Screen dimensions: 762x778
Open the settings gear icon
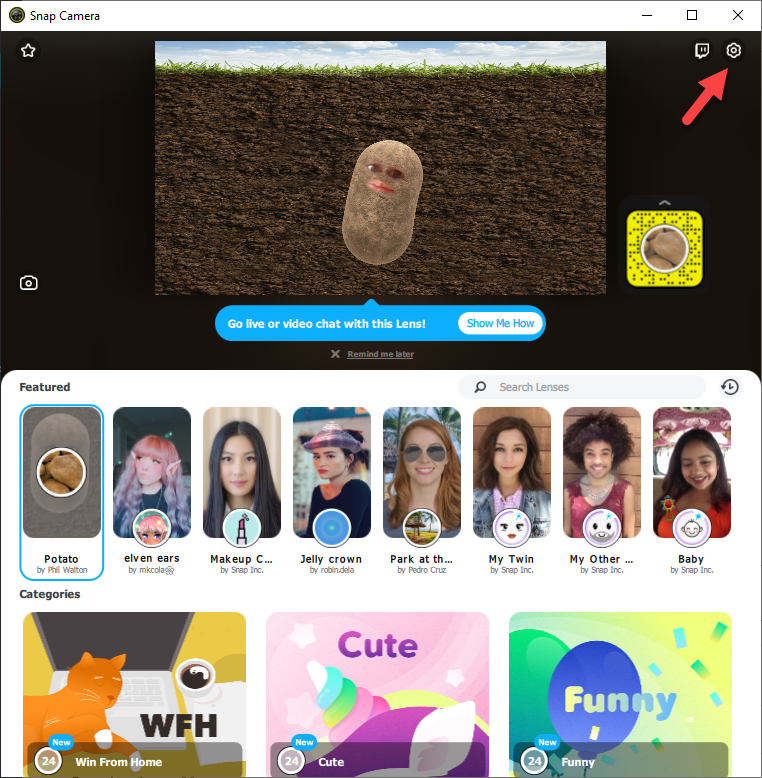(733, 50)
